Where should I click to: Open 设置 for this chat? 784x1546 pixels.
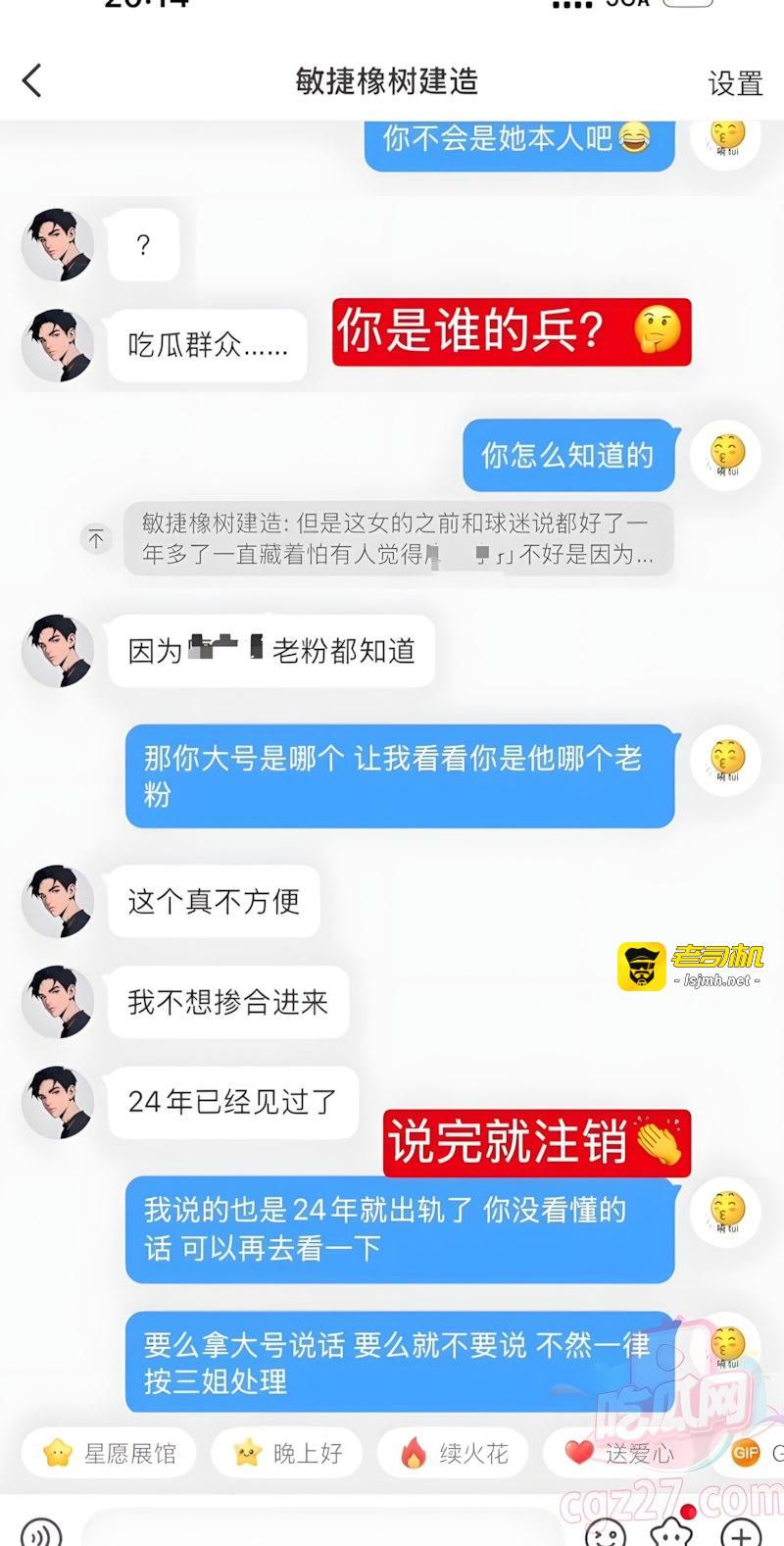click(735, 84)
